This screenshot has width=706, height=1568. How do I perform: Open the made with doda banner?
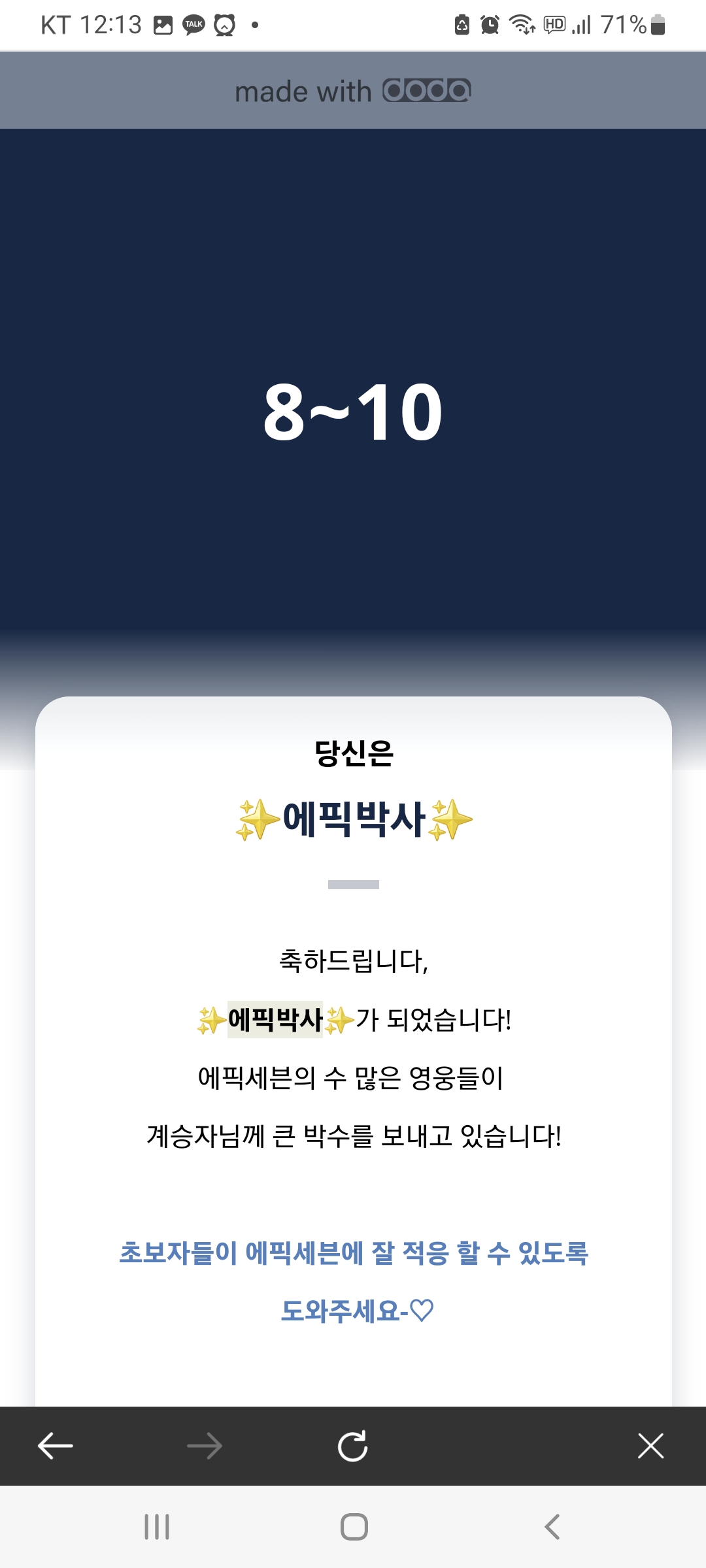pos(353,91)
